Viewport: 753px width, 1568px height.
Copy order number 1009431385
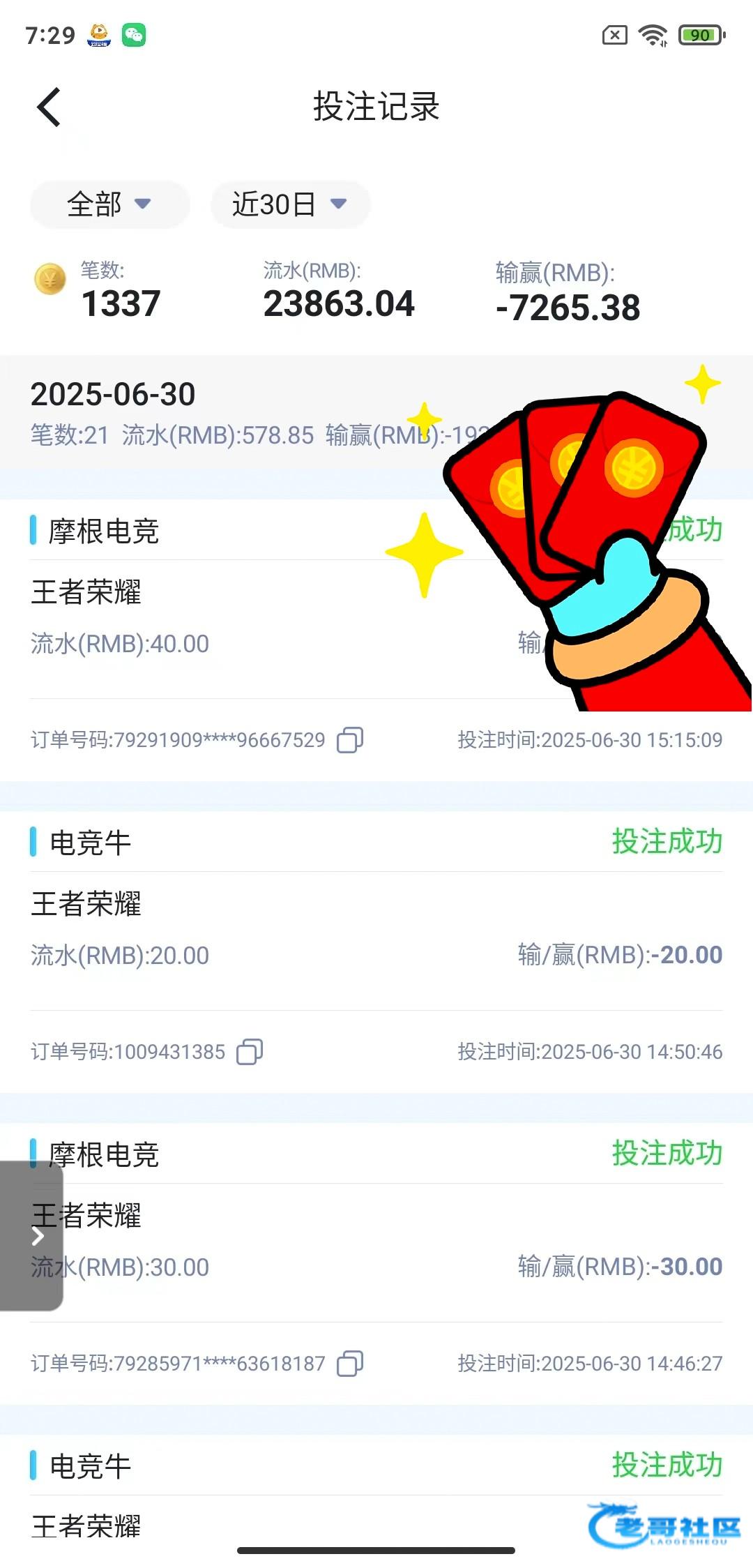point(250,1052)
